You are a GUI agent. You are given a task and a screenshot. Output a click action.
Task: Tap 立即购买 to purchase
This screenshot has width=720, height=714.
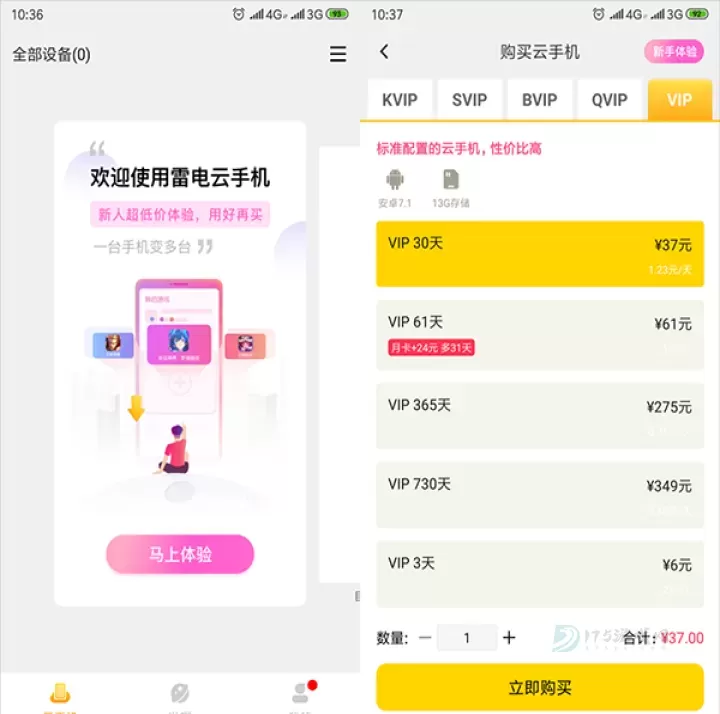click(x=539, y=688)
